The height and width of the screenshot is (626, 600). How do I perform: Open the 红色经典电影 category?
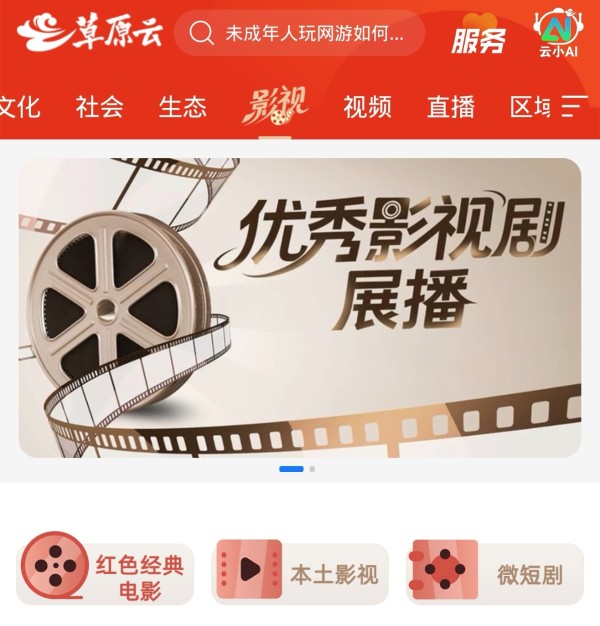[x=105, y=574]
